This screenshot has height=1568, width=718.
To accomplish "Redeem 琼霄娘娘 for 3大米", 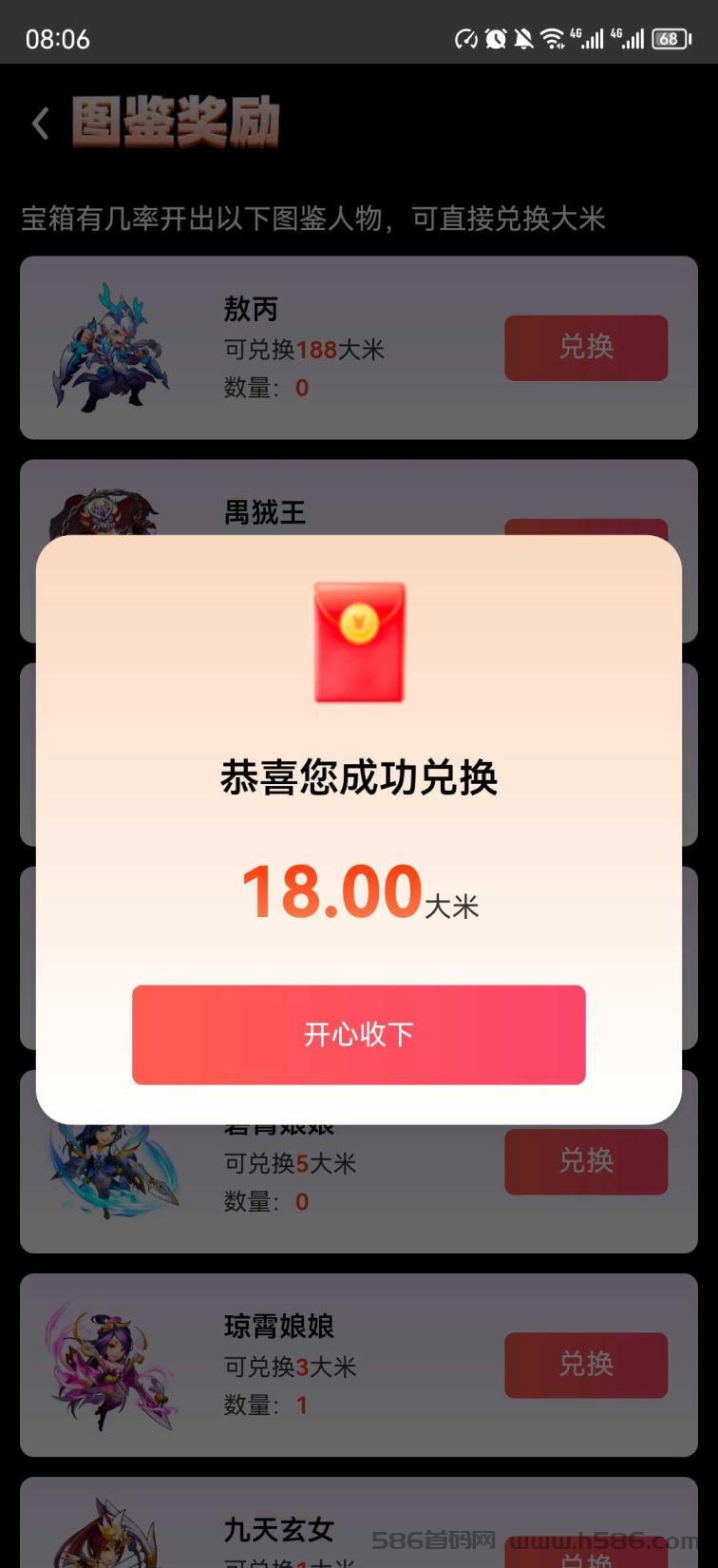I will (x=586, y=1365).
